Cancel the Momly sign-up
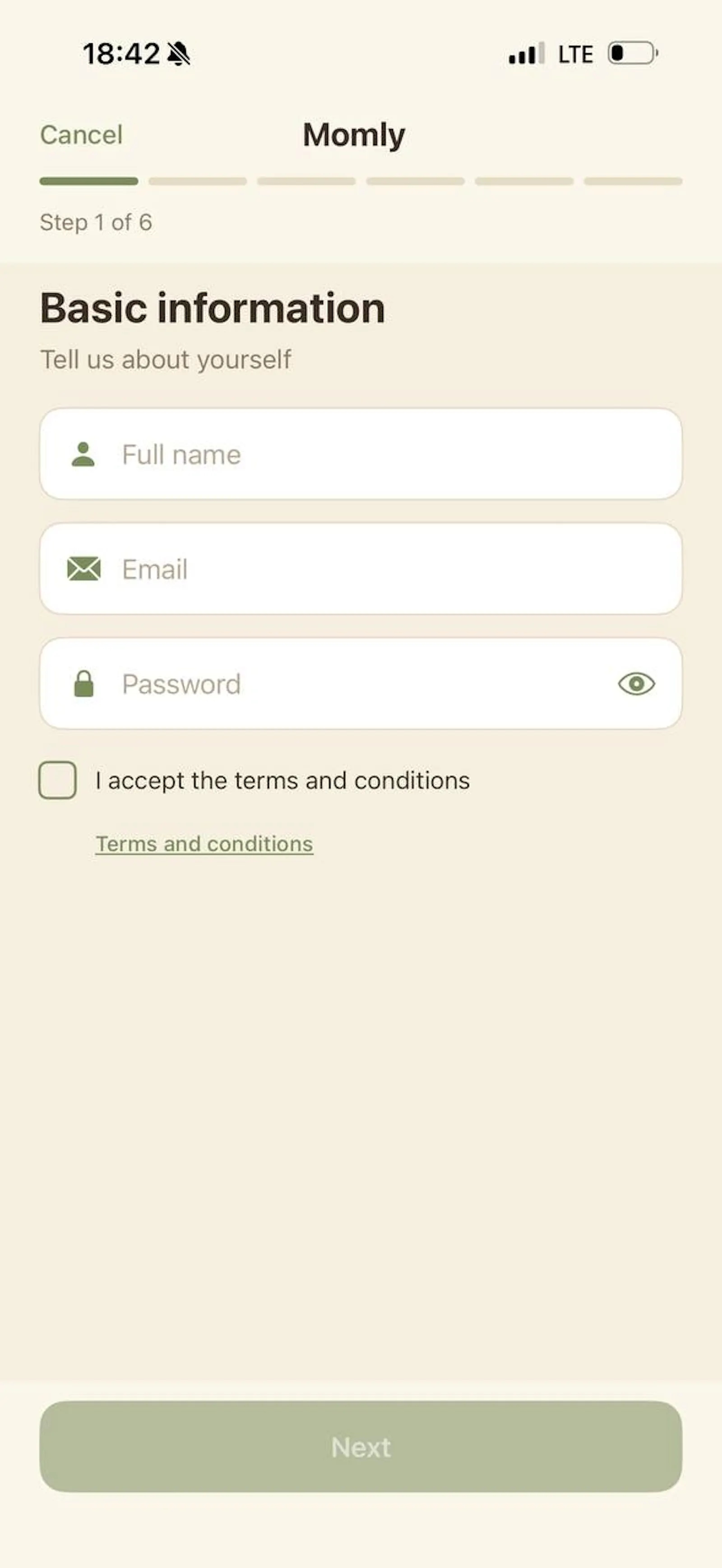The image size is (722, 1568). (81, 134)
